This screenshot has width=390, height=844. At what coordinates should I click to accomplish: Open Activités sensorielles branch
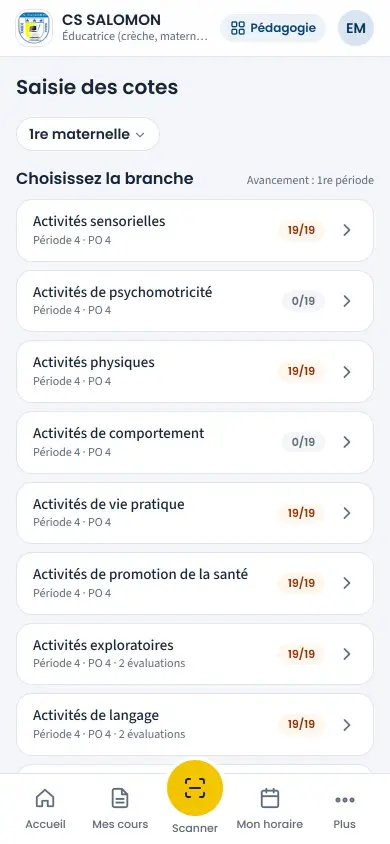tap(195, 230)
